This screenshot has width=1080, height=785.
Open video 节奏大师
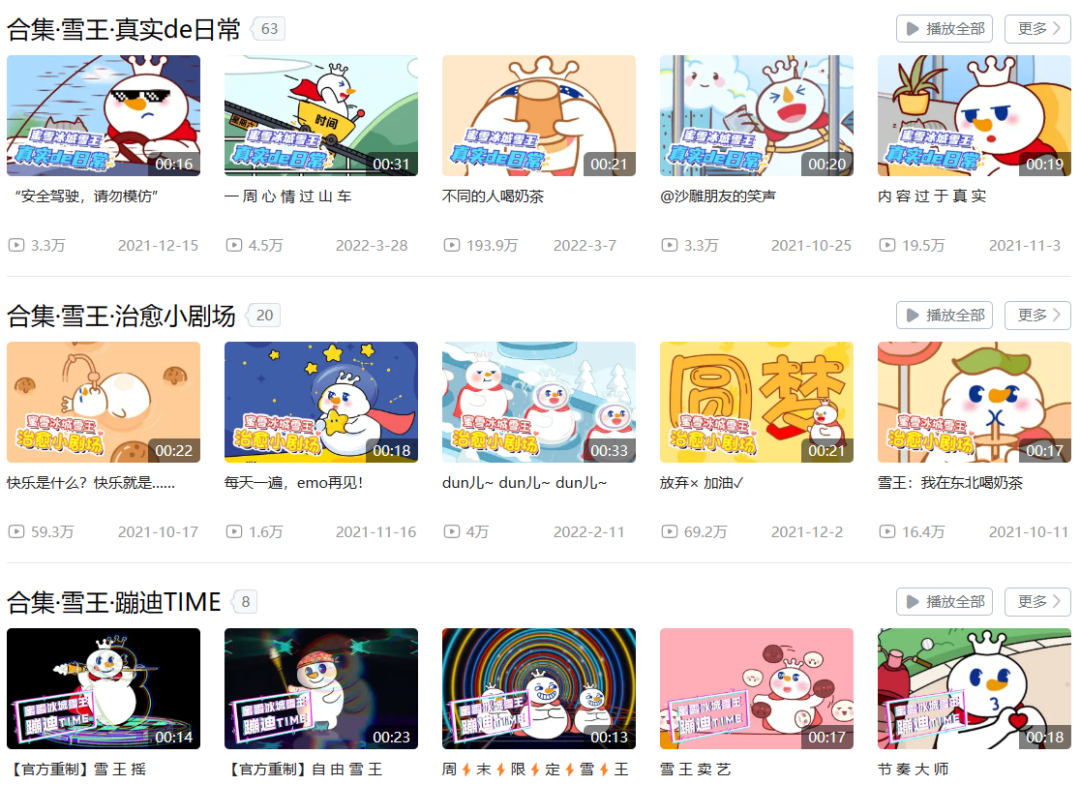[974, 688]
